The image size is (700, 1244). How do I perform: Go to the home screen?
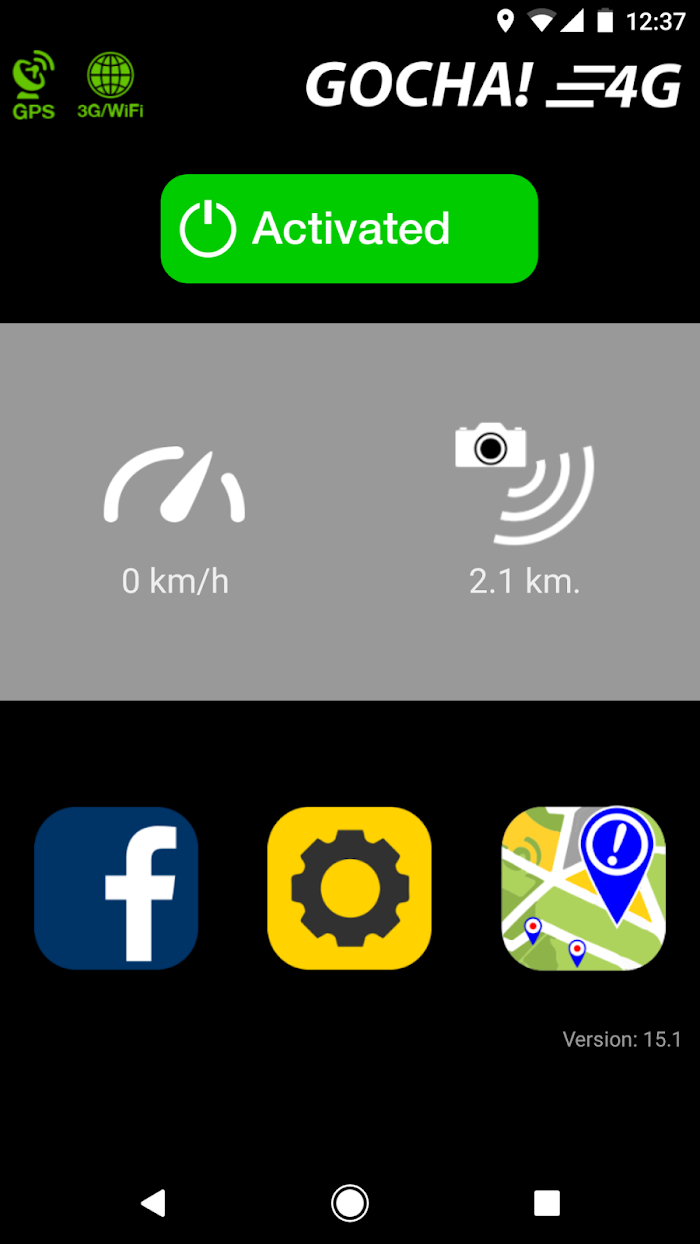[350, 1203]
